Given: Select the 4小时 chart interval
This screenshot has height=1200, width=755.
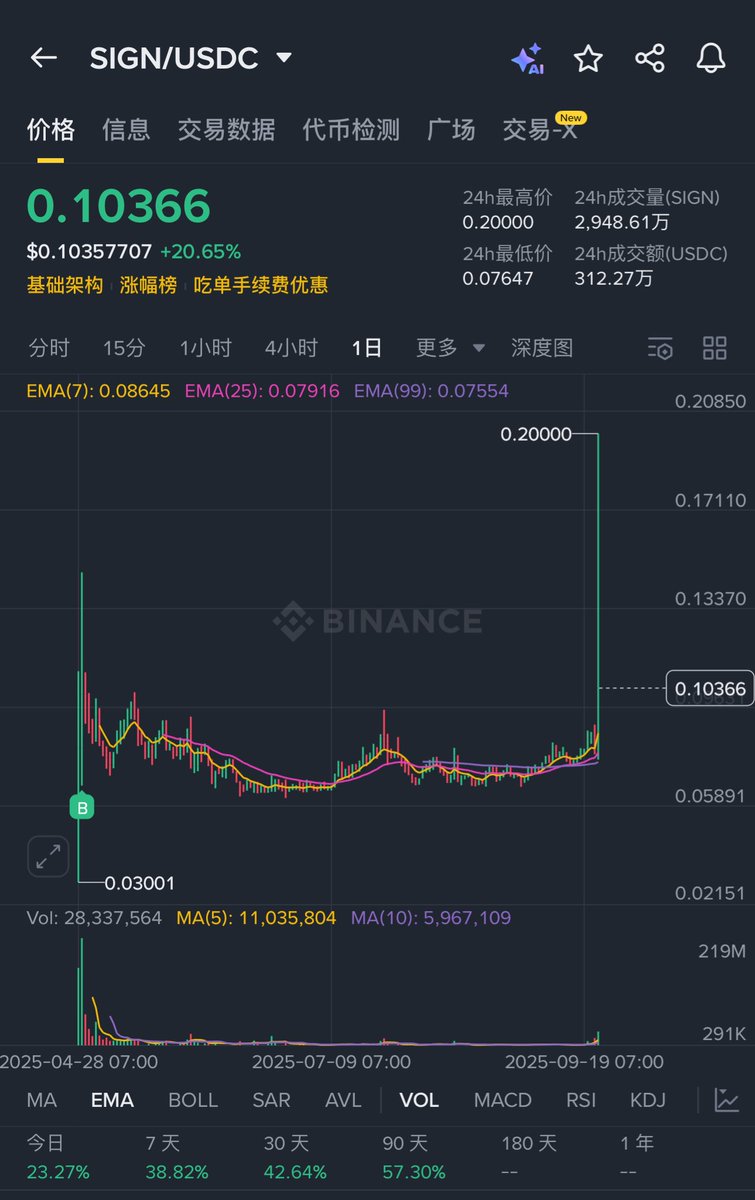Looking at the screenshot, I should tap(291, 348).
